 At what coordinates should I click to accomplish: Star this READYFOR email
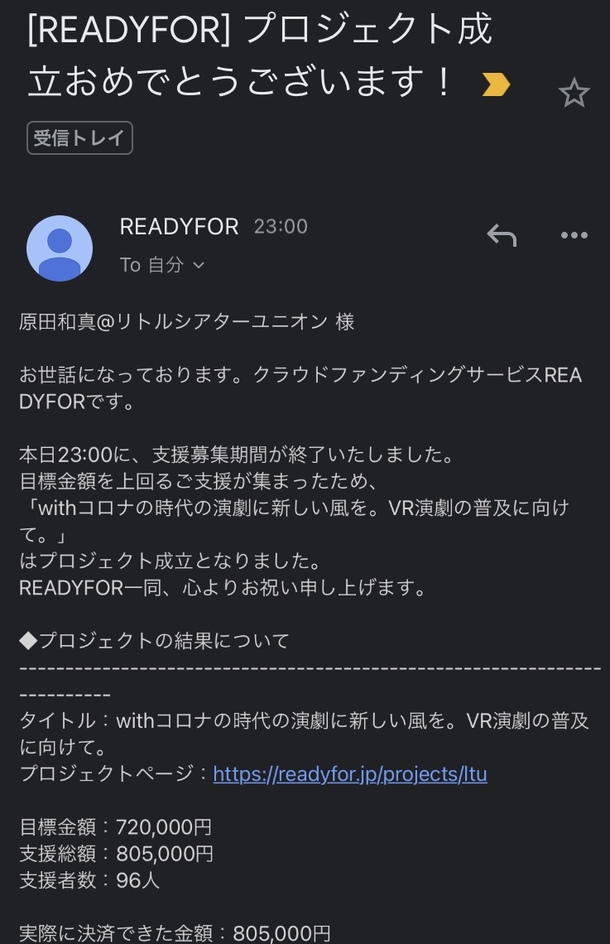[x=574, y=94]
